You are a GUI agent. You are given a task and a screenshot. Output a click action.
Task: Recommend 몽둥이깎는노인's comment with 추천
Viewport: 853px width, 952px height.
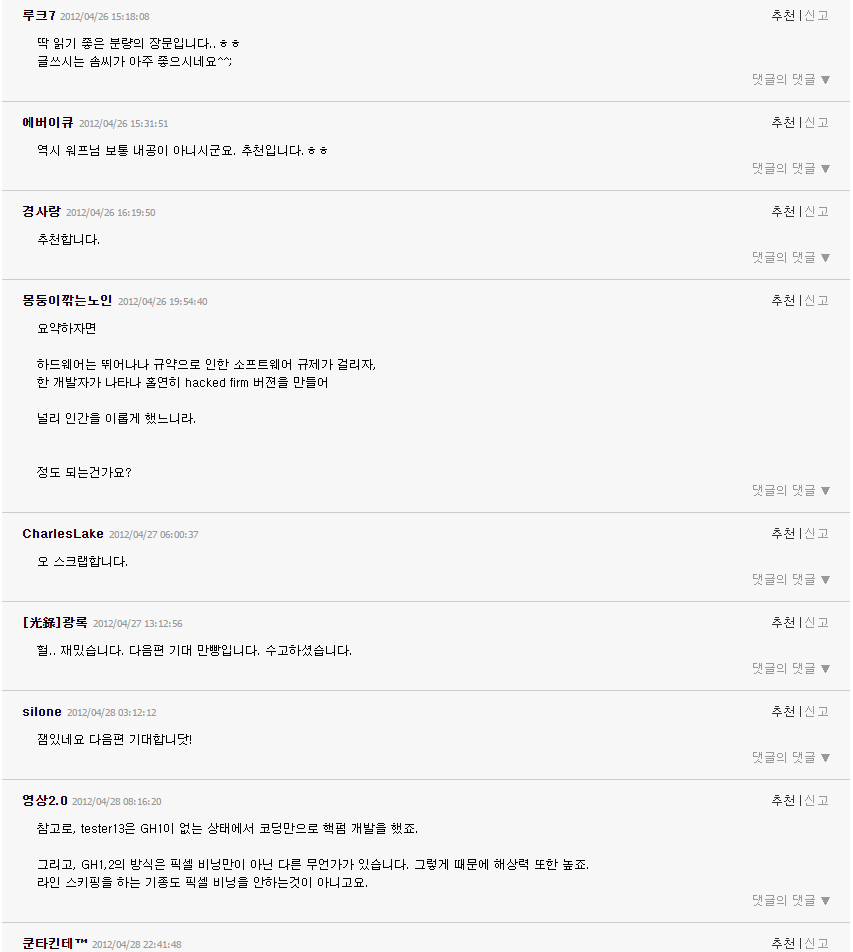tap(782, 301)
